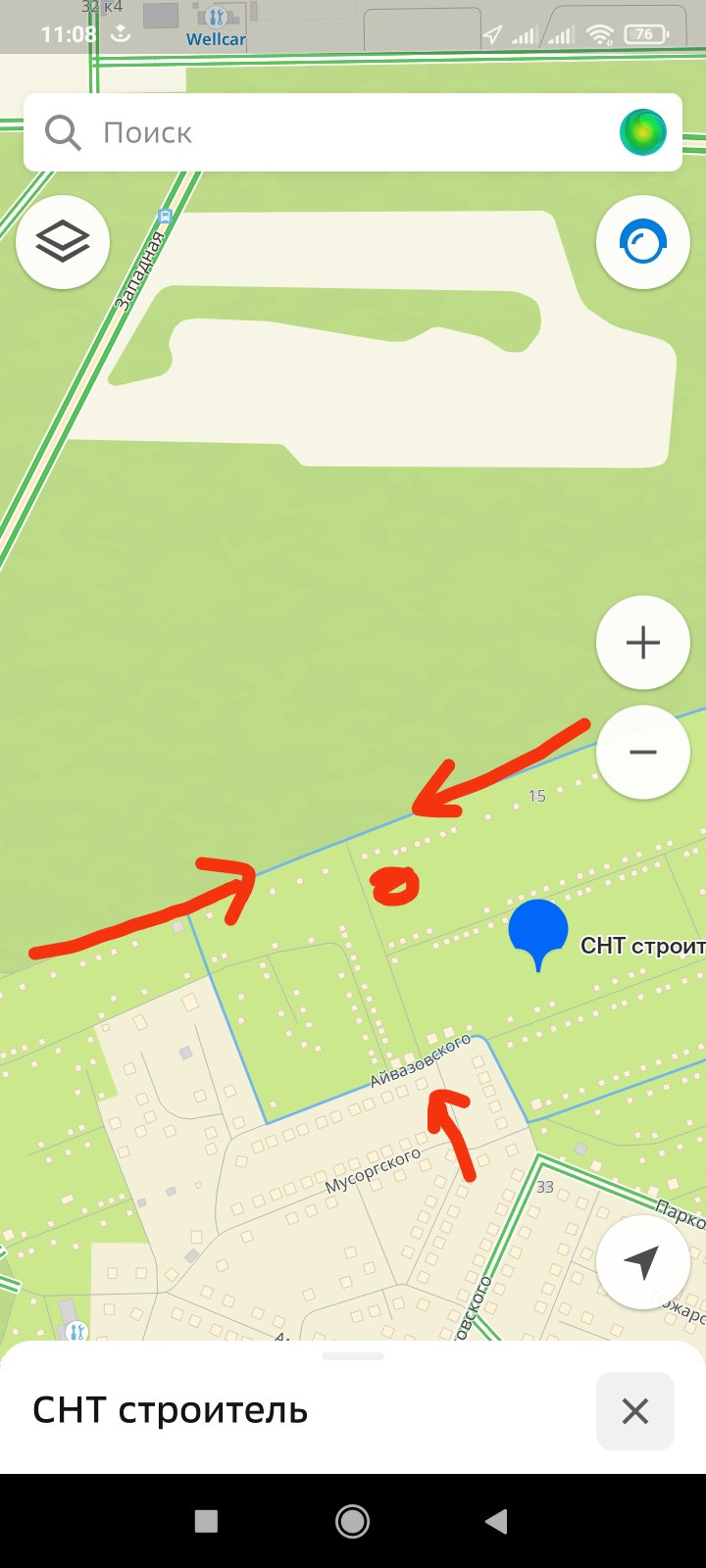
Task: Open the map layers button
Action: (63, 241)
